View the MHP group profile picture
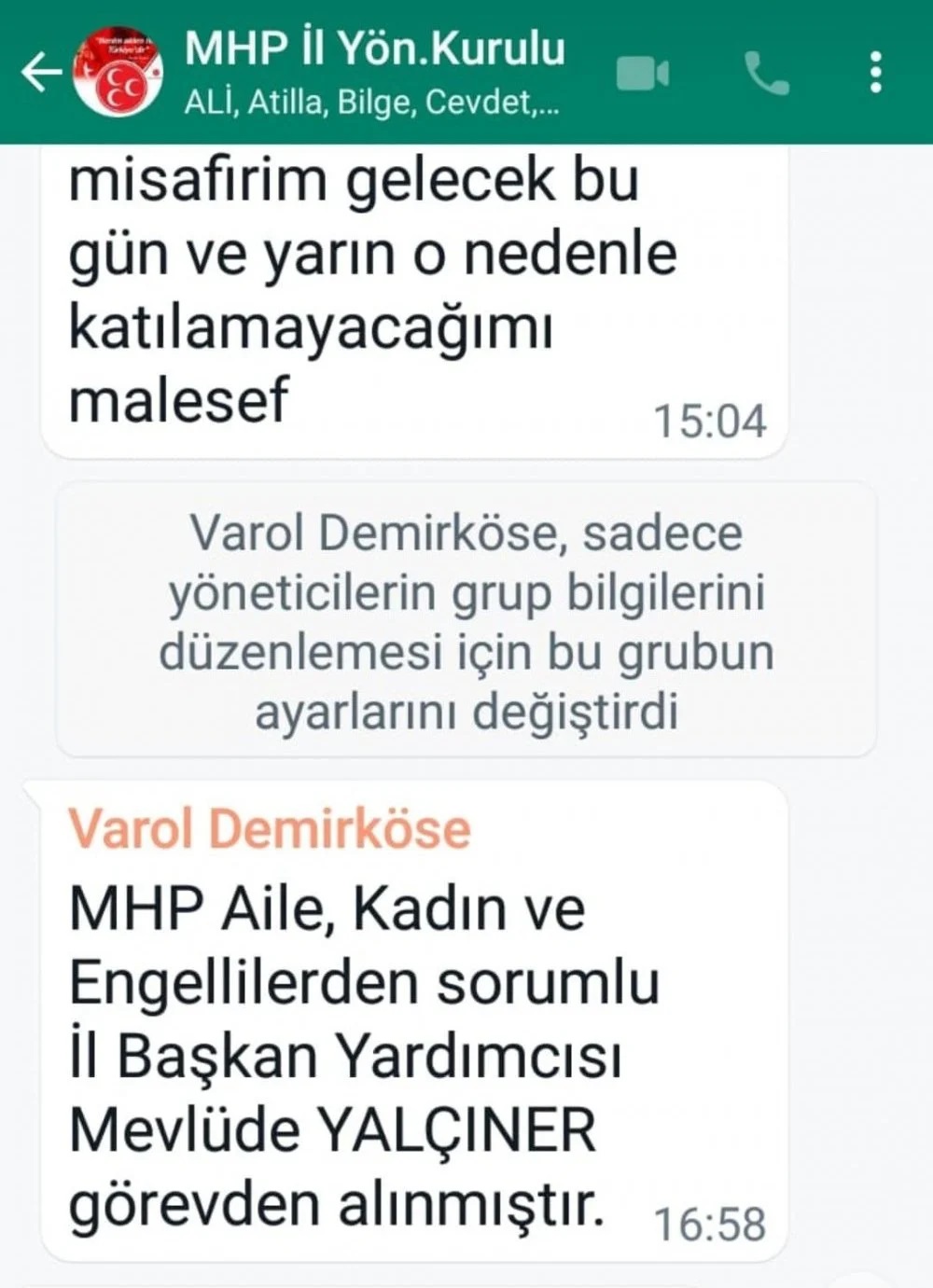 120,72
